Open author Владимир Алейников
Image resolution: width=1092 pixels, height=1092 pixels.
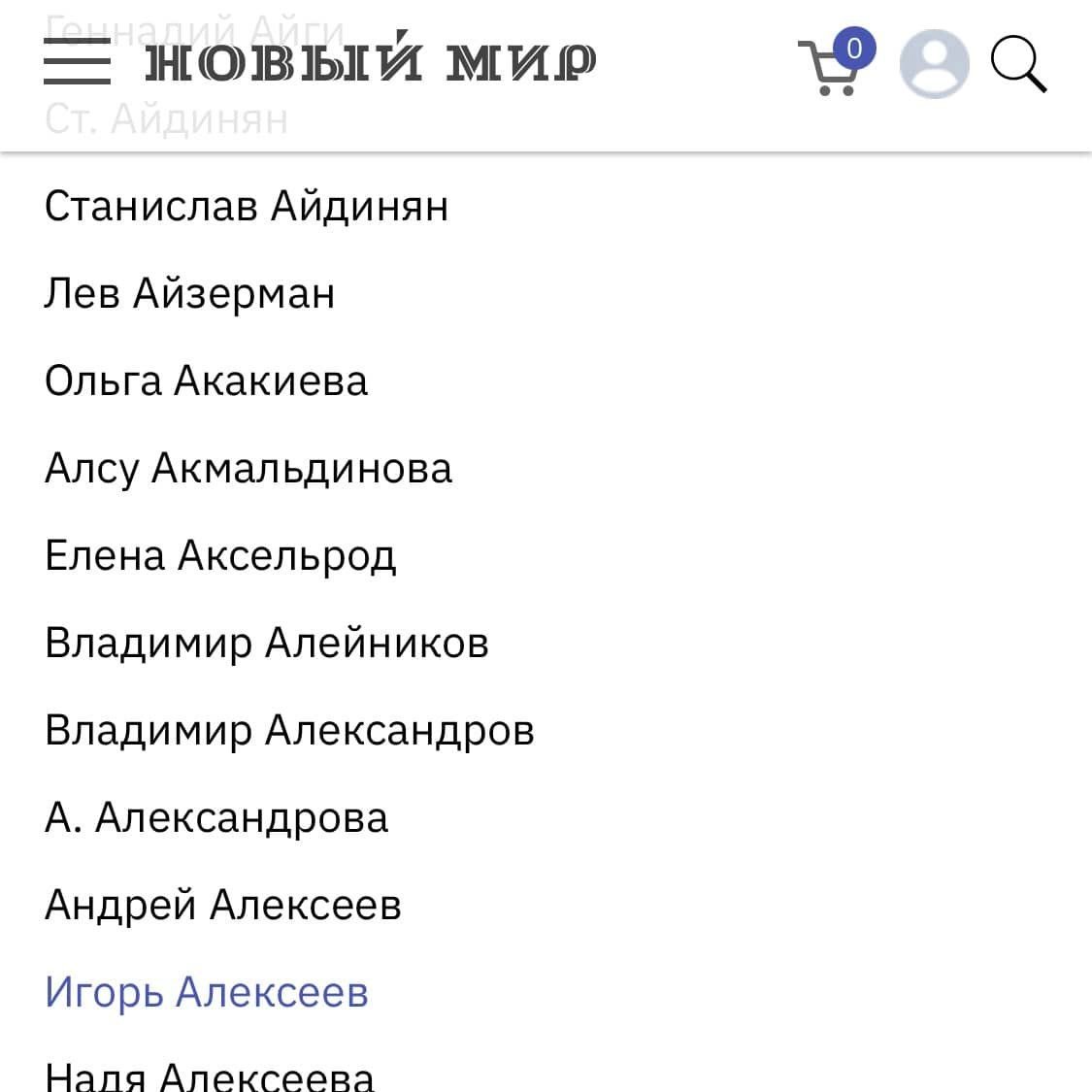(267, 643)
